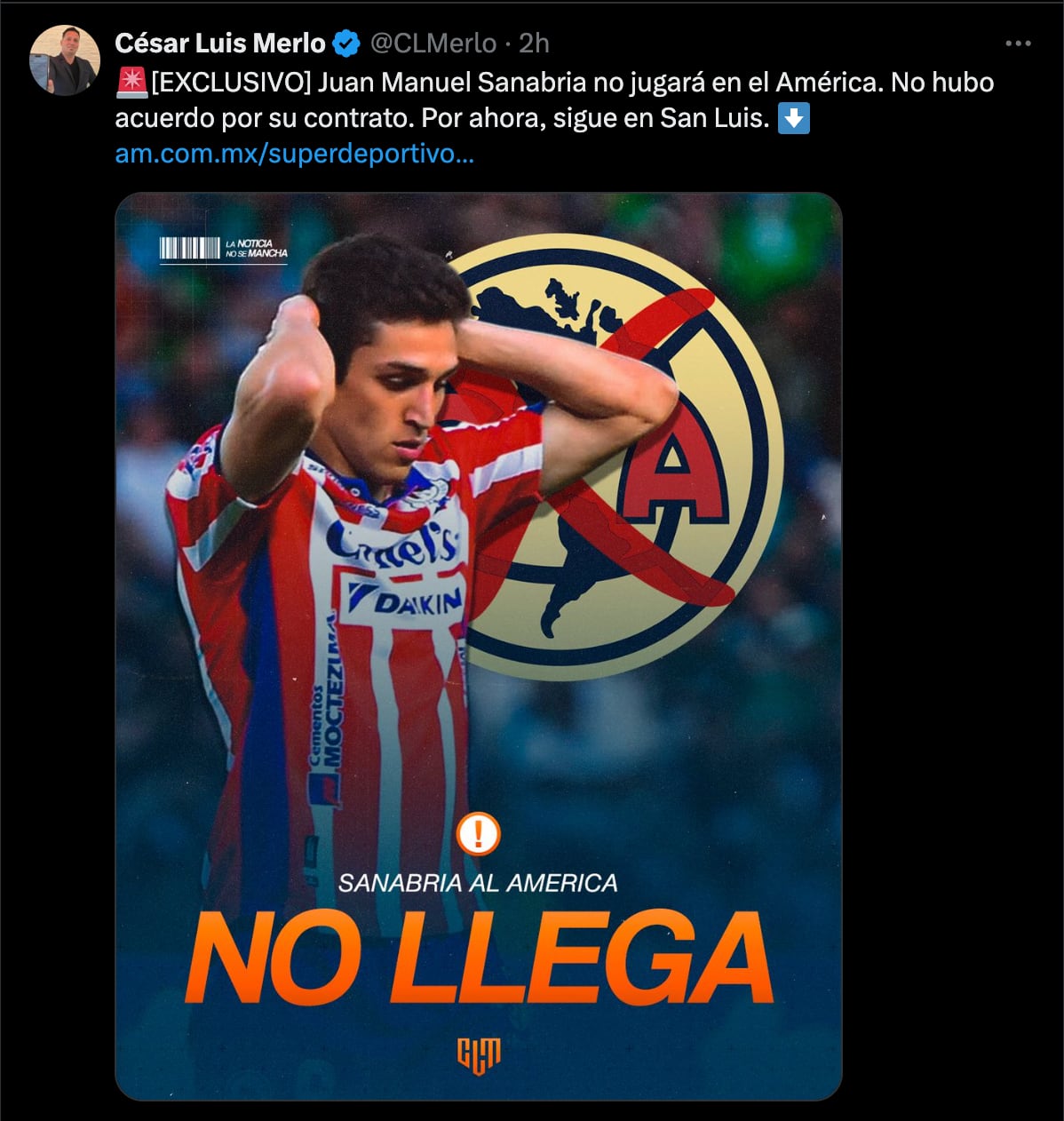Image resolution: width=1064 pixels, height=1121 pixels.
Task: Open the tweet's three-dot overflow menu
Action: [x=1018, y=44]
